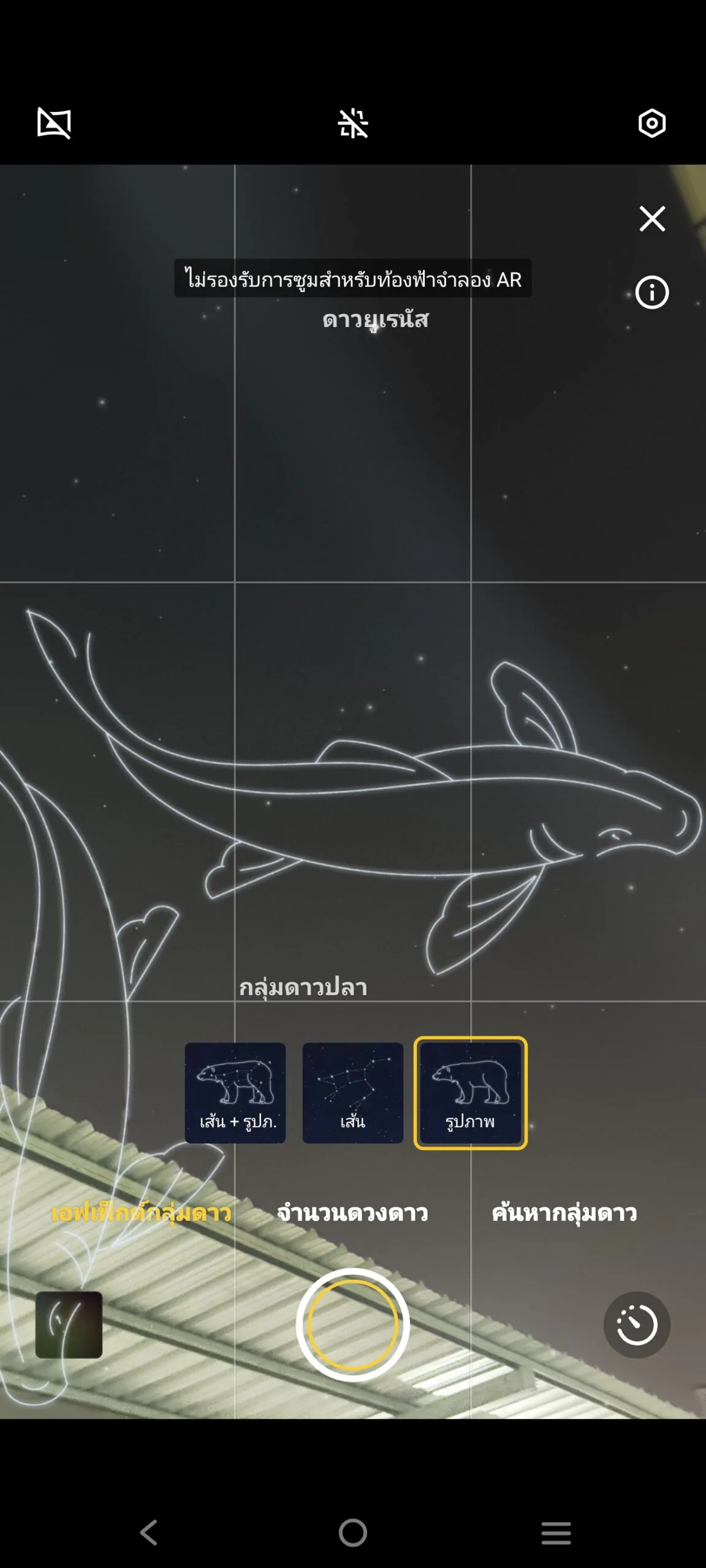Open camera settings gear
This screenshot has height=1568, width=706.
[x=651, y=123]
